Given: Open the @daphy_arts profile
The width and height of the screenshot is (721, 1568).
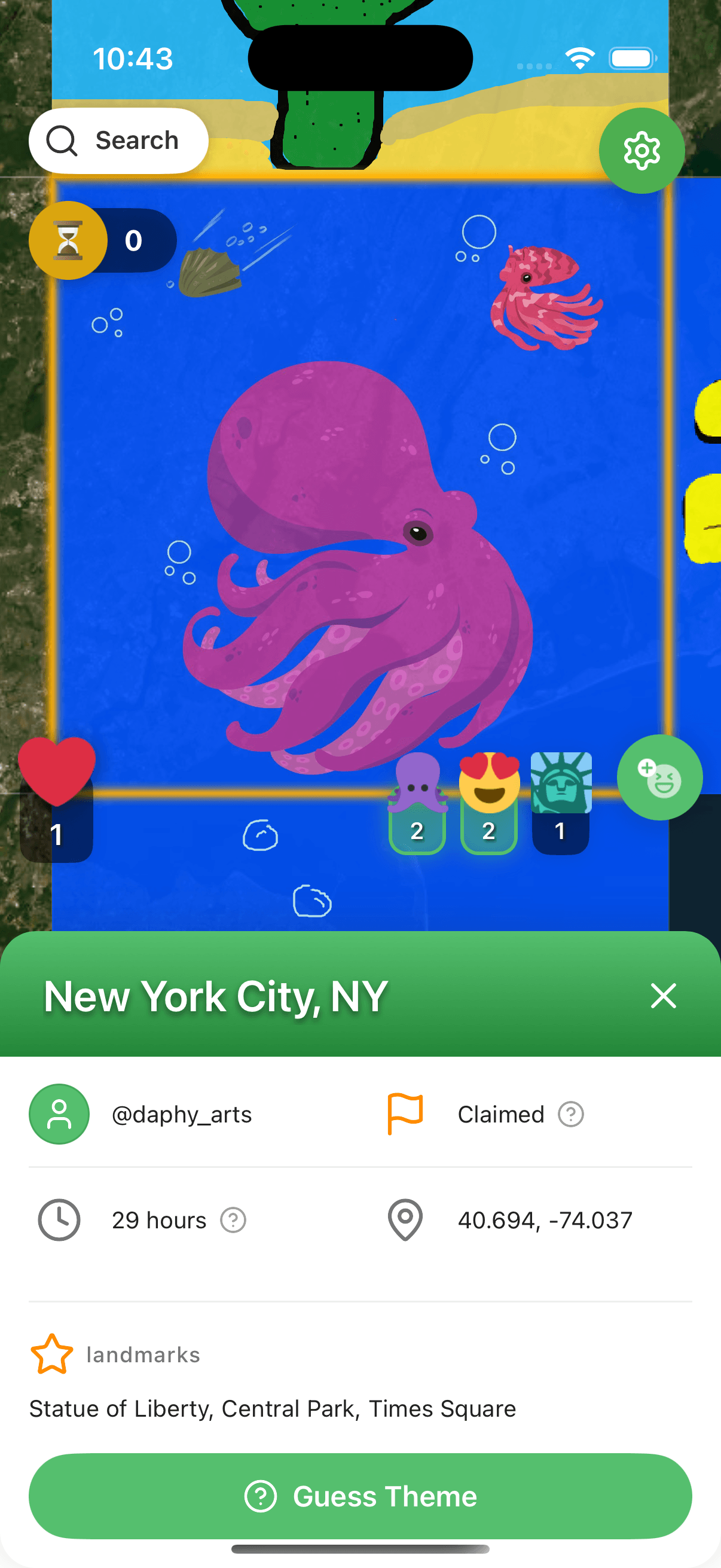Looking at the screenshot, I should pyautogui.click(x=181, y=1115).
